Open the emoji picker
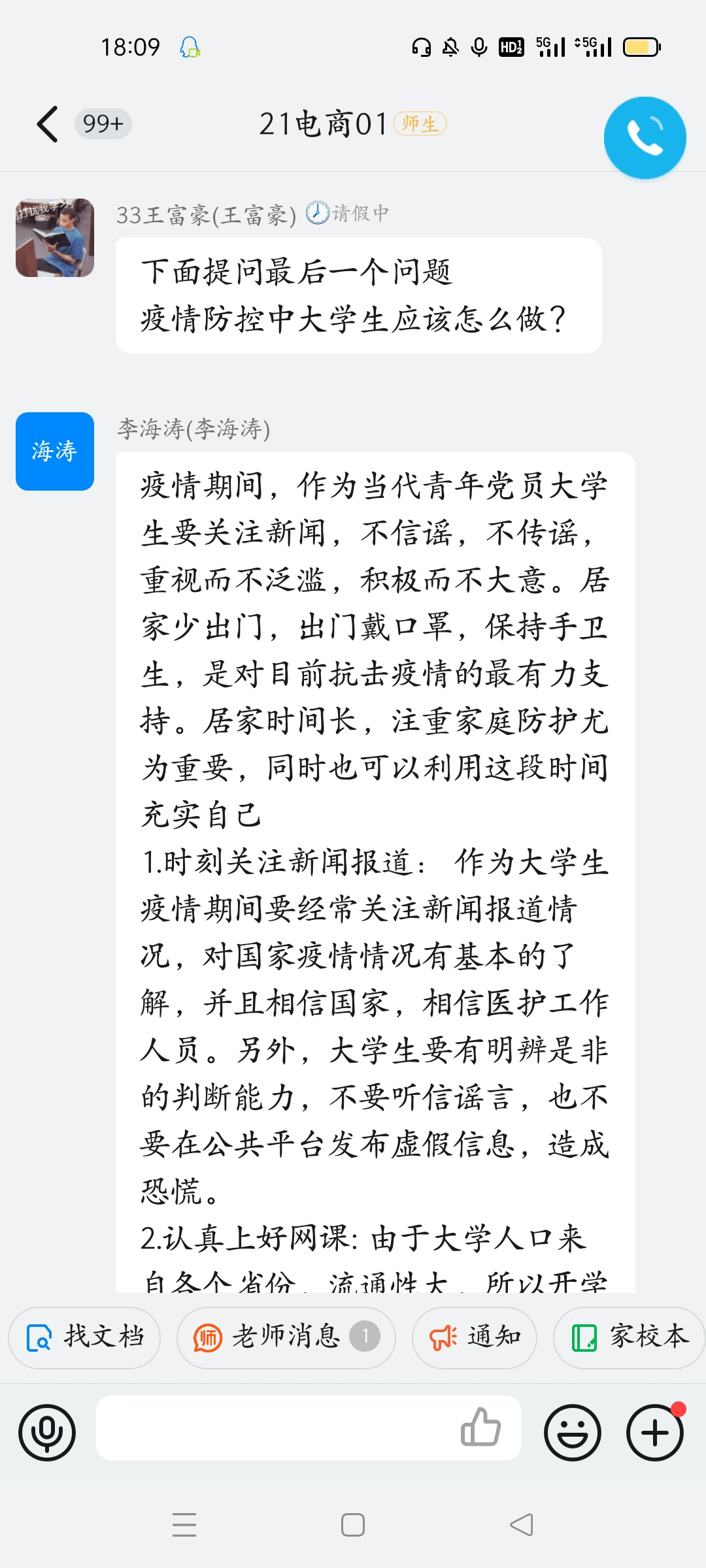Screen dimensions: 706x1568 click(573, 1433)
